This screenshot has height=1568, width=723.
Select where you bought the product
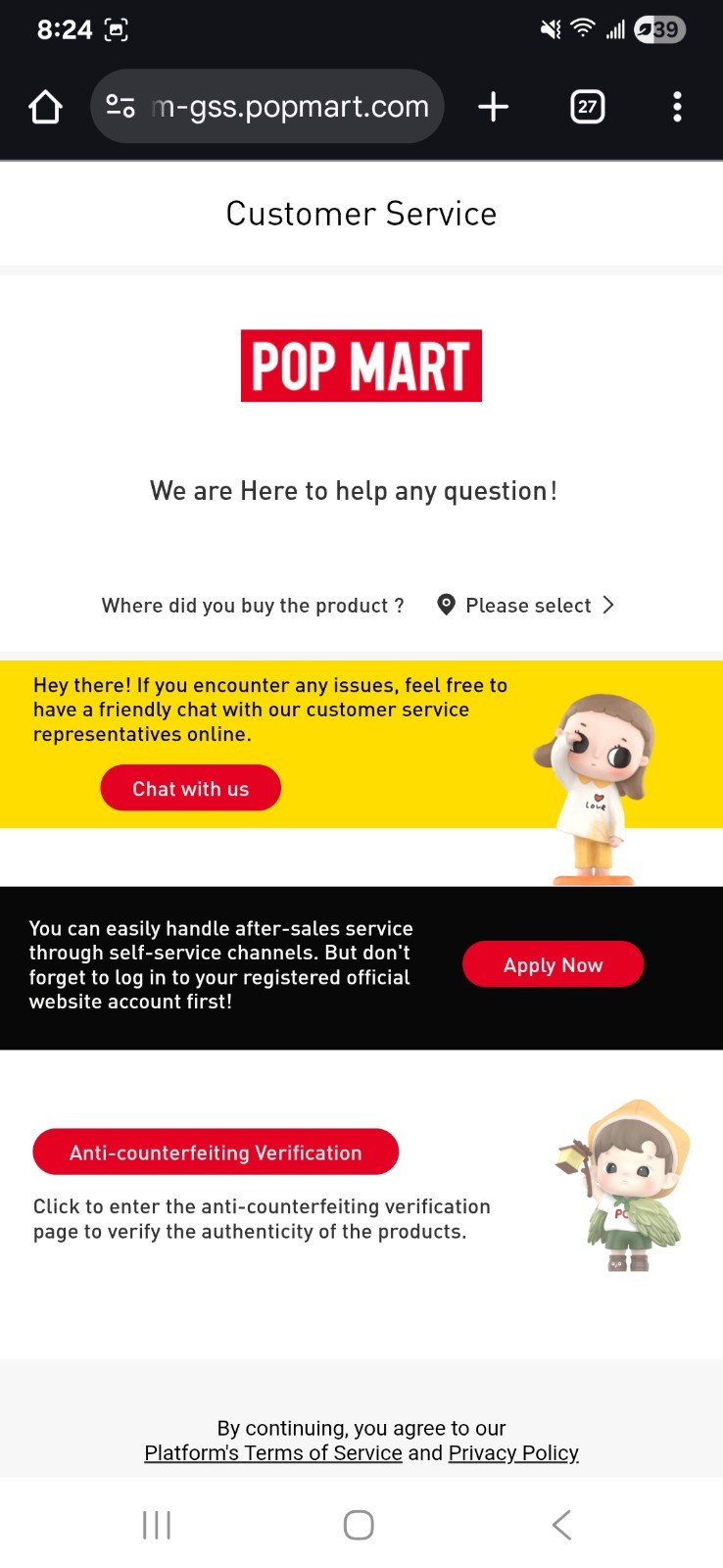(526, 606)
